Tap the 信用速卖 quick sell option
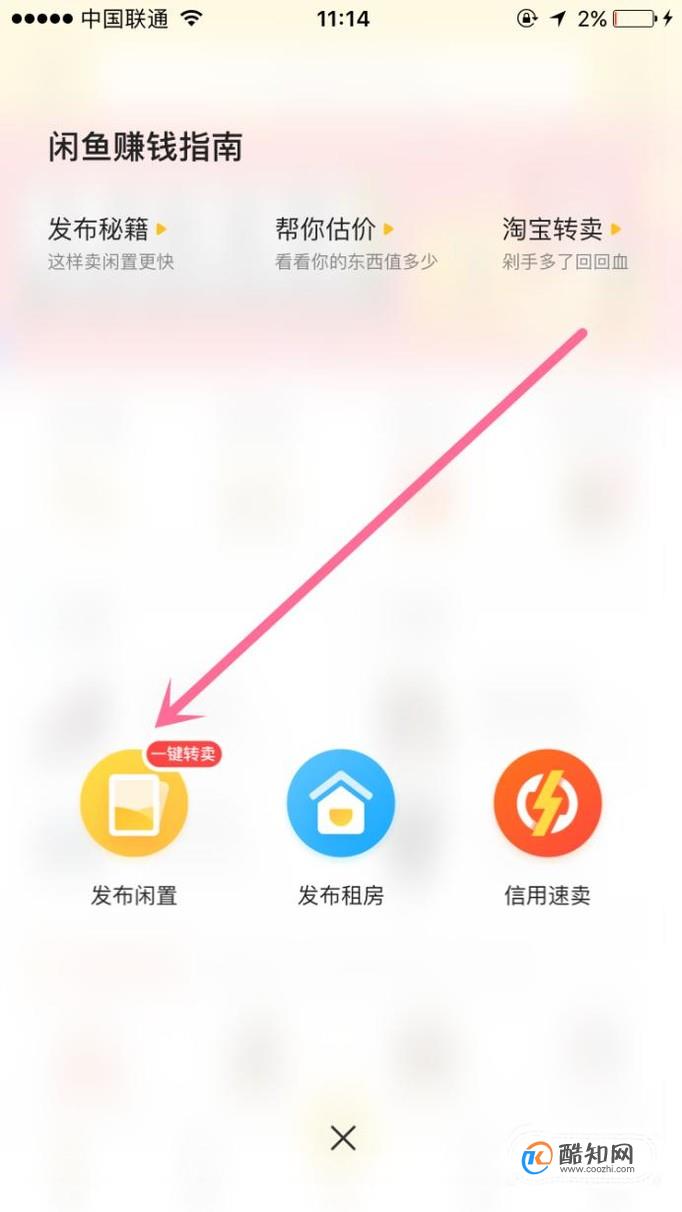 tap(547, 804)
